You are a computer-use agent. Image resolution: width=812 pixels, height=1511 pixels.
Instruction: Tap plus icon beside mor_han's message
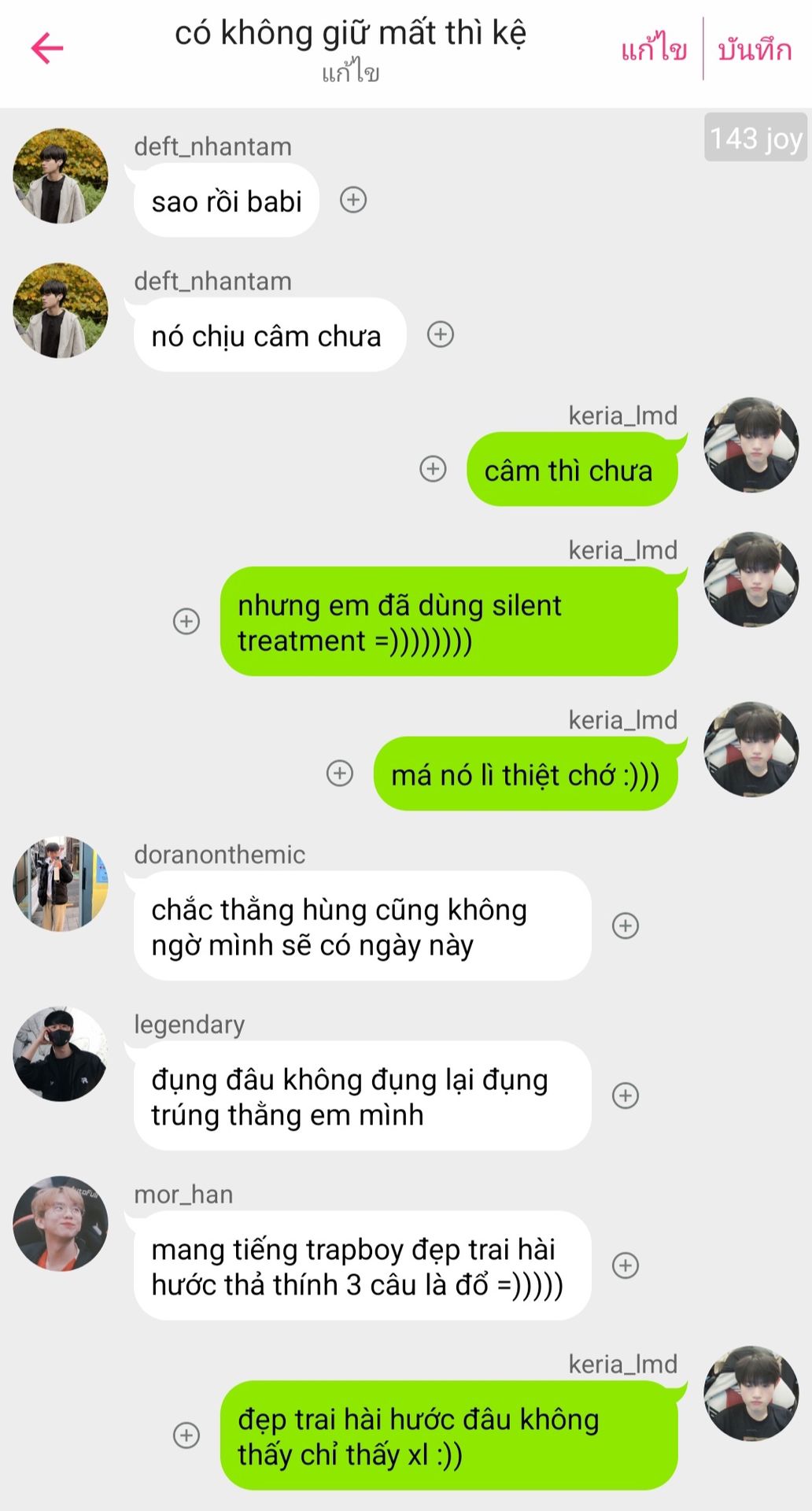click(626, 1265)
